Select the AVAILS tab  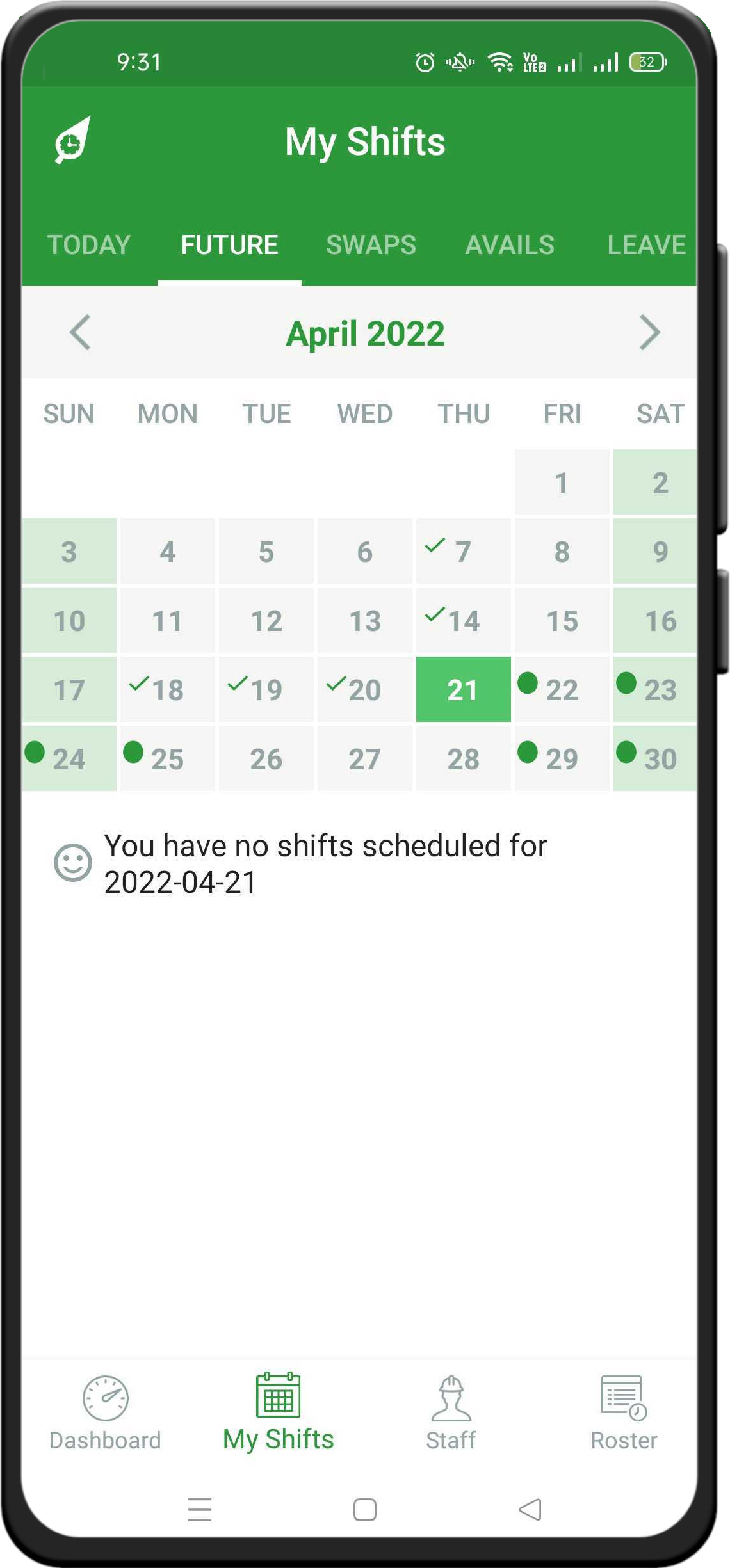(x=510, y=245)
